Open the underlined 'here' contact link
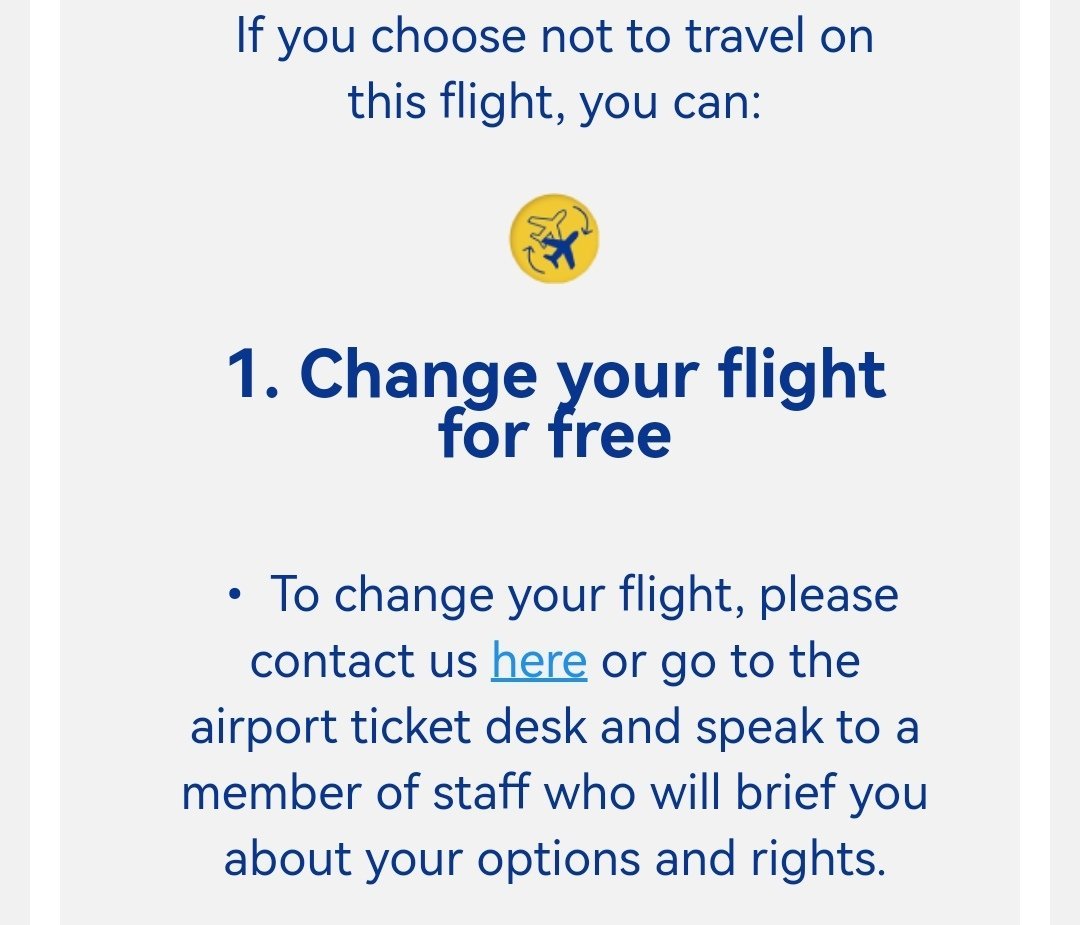Image resolution: width=1080 pixels, height=925 pixels. (538, 661)
